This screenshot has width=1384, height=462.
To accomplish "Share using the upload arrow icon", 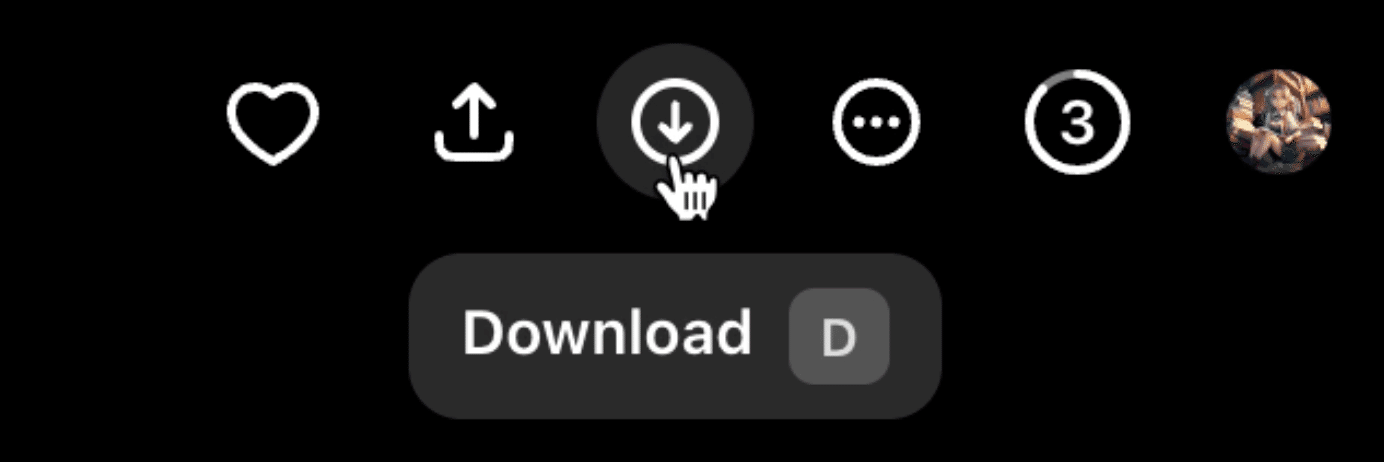I will pyautogui.click(x=474, y=123).
